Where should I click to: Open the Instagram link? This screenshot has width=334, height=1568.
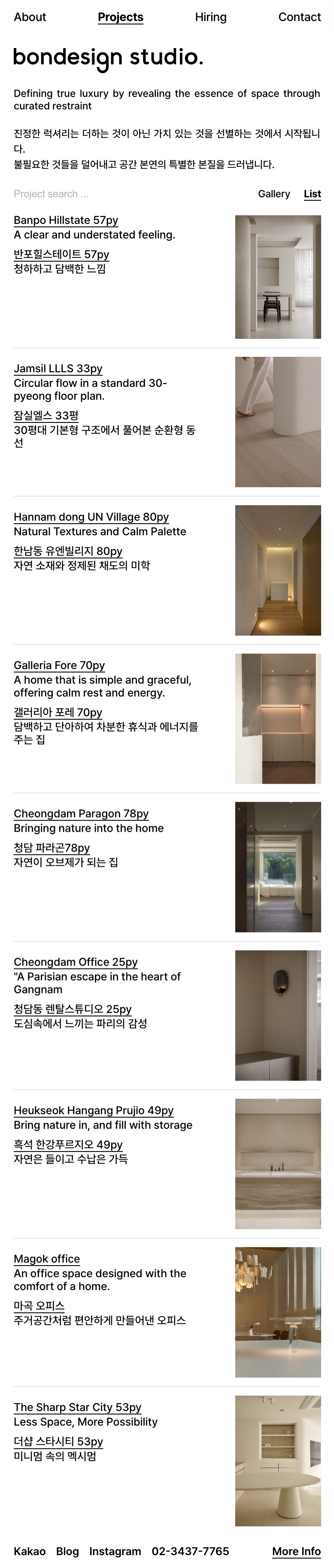[x=115, y=1551]
